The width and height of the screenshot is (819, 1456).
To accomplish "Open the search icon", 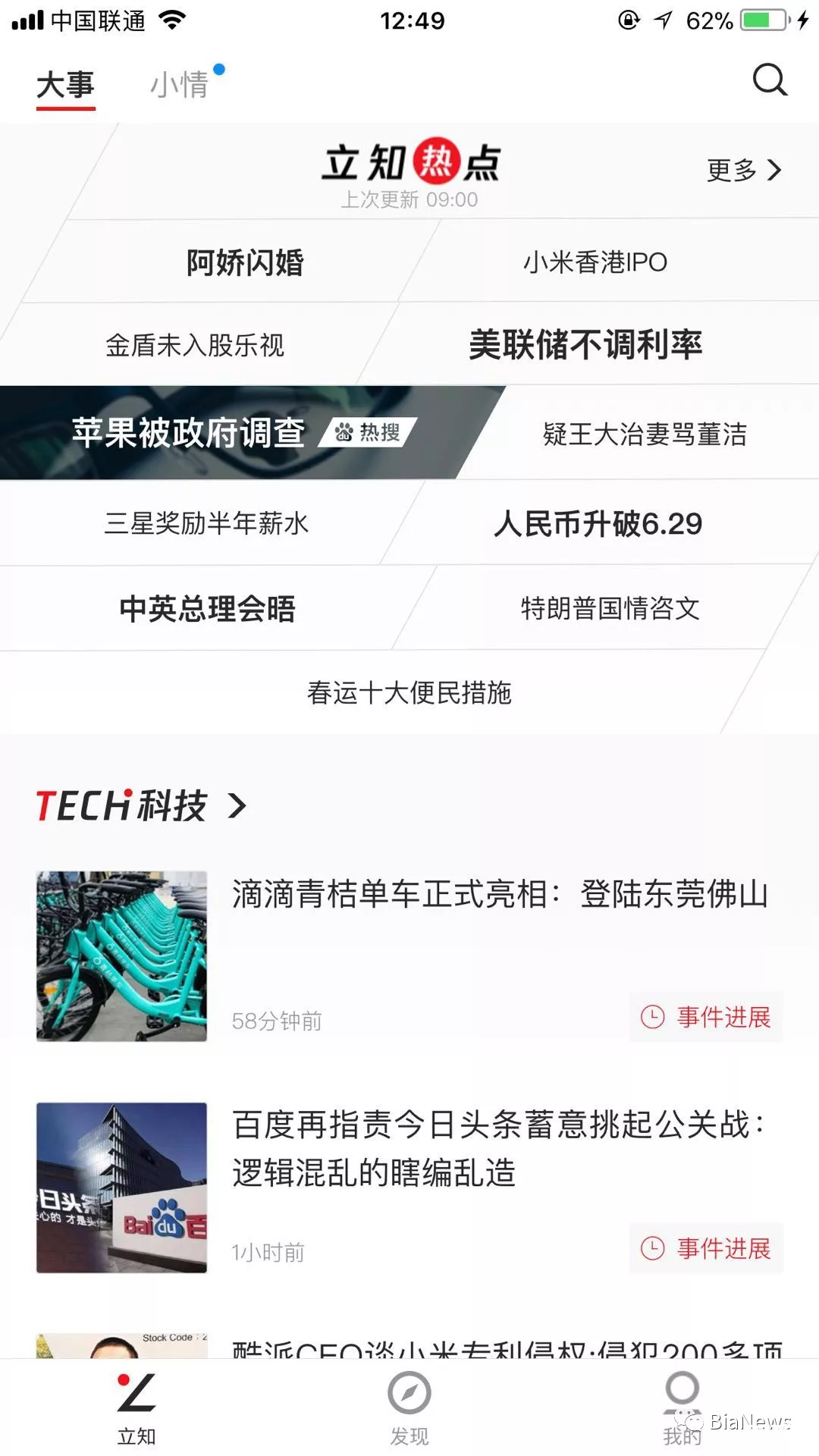I will pos(769,80).
